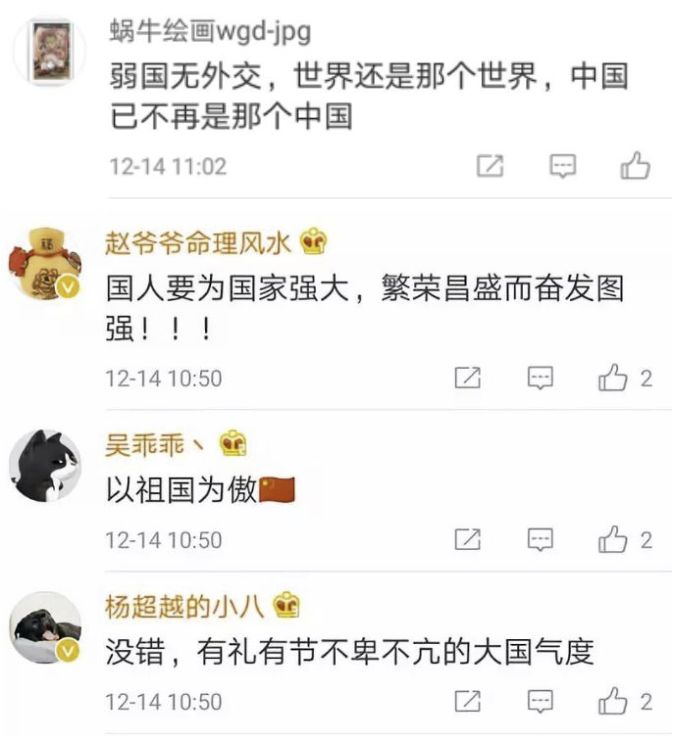Like 吴乖乖's comment
The width and height of the screenshot is (675, 736).
613,540
